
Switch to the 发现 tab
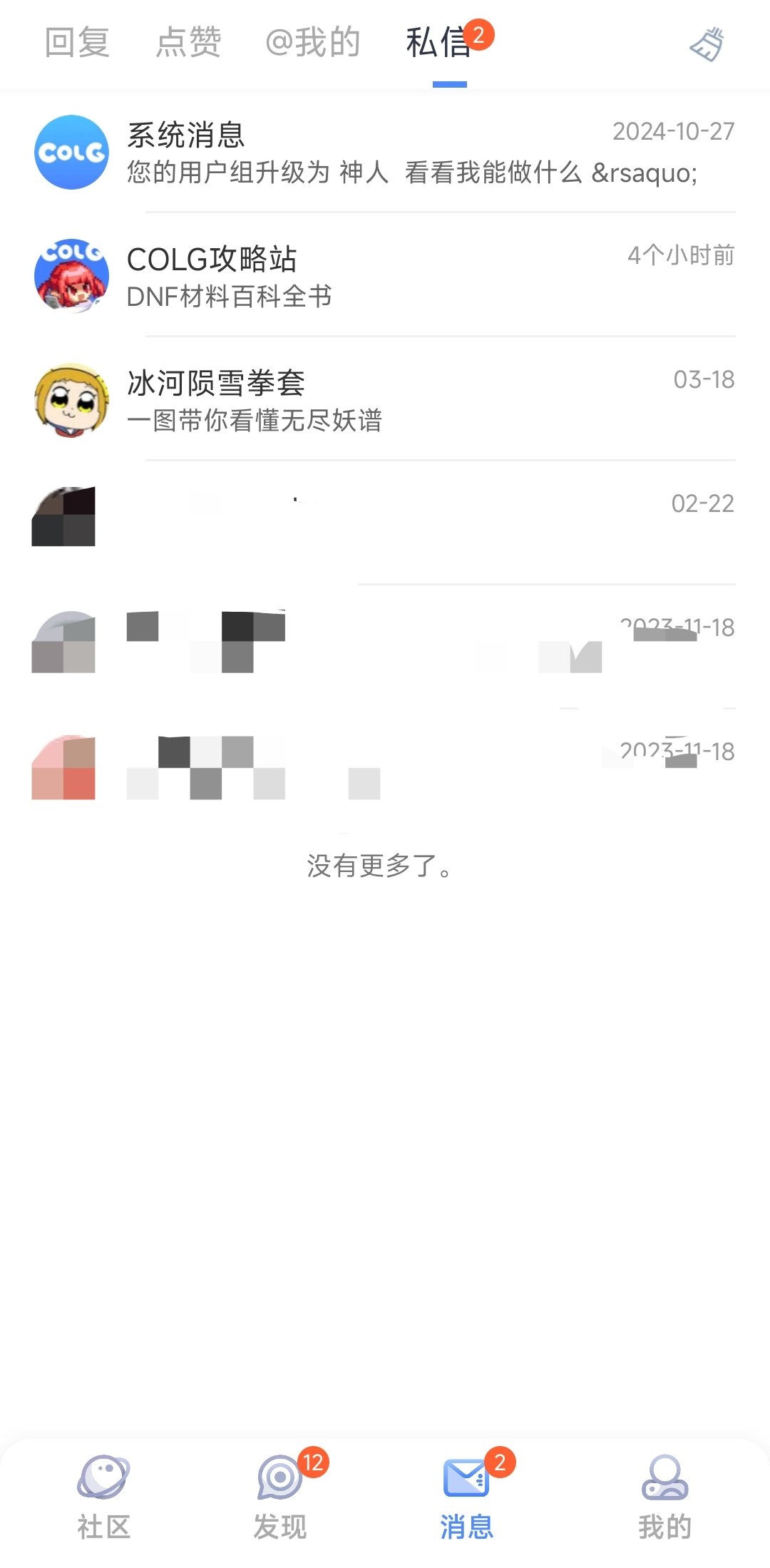tap(280, 1497)
